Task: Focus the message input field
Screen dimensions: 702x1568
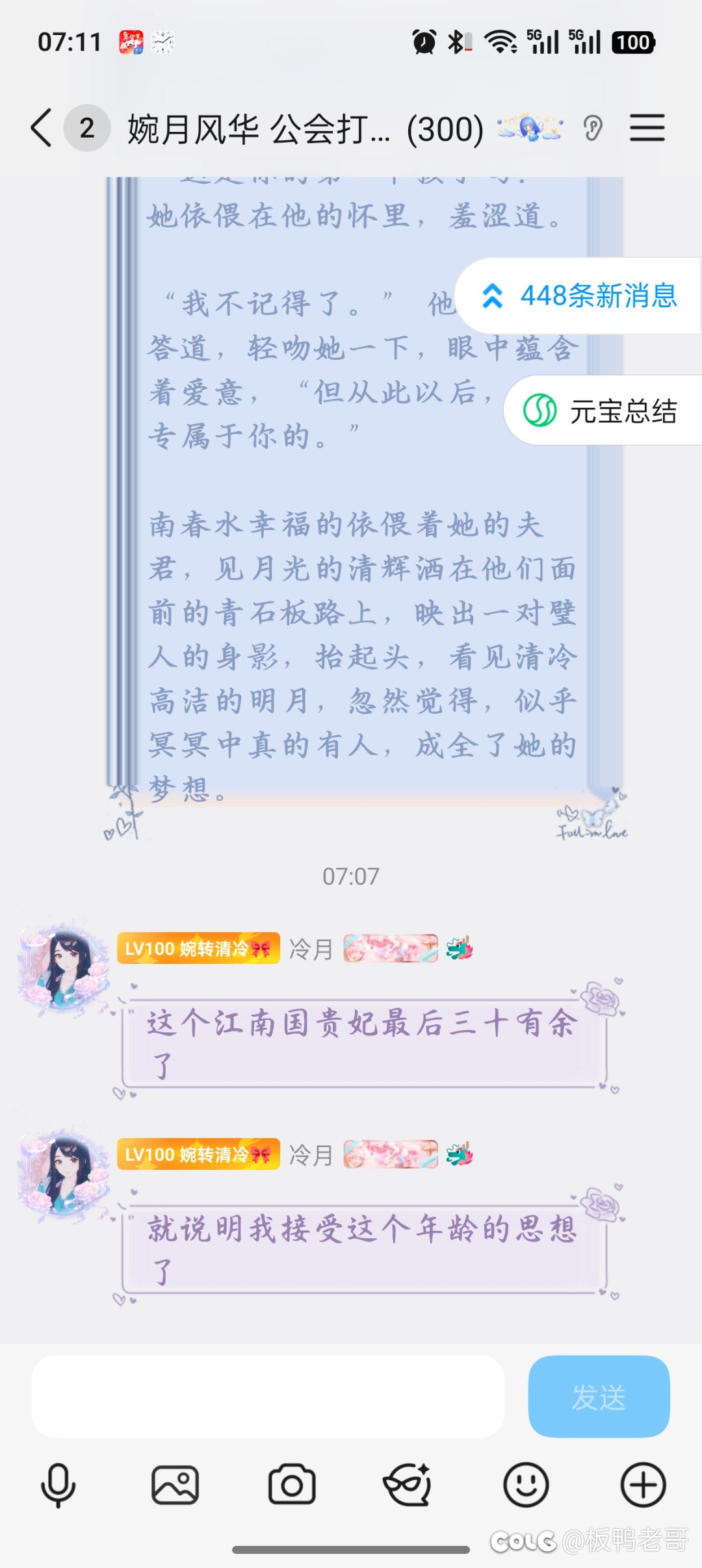Action: 268,1396
